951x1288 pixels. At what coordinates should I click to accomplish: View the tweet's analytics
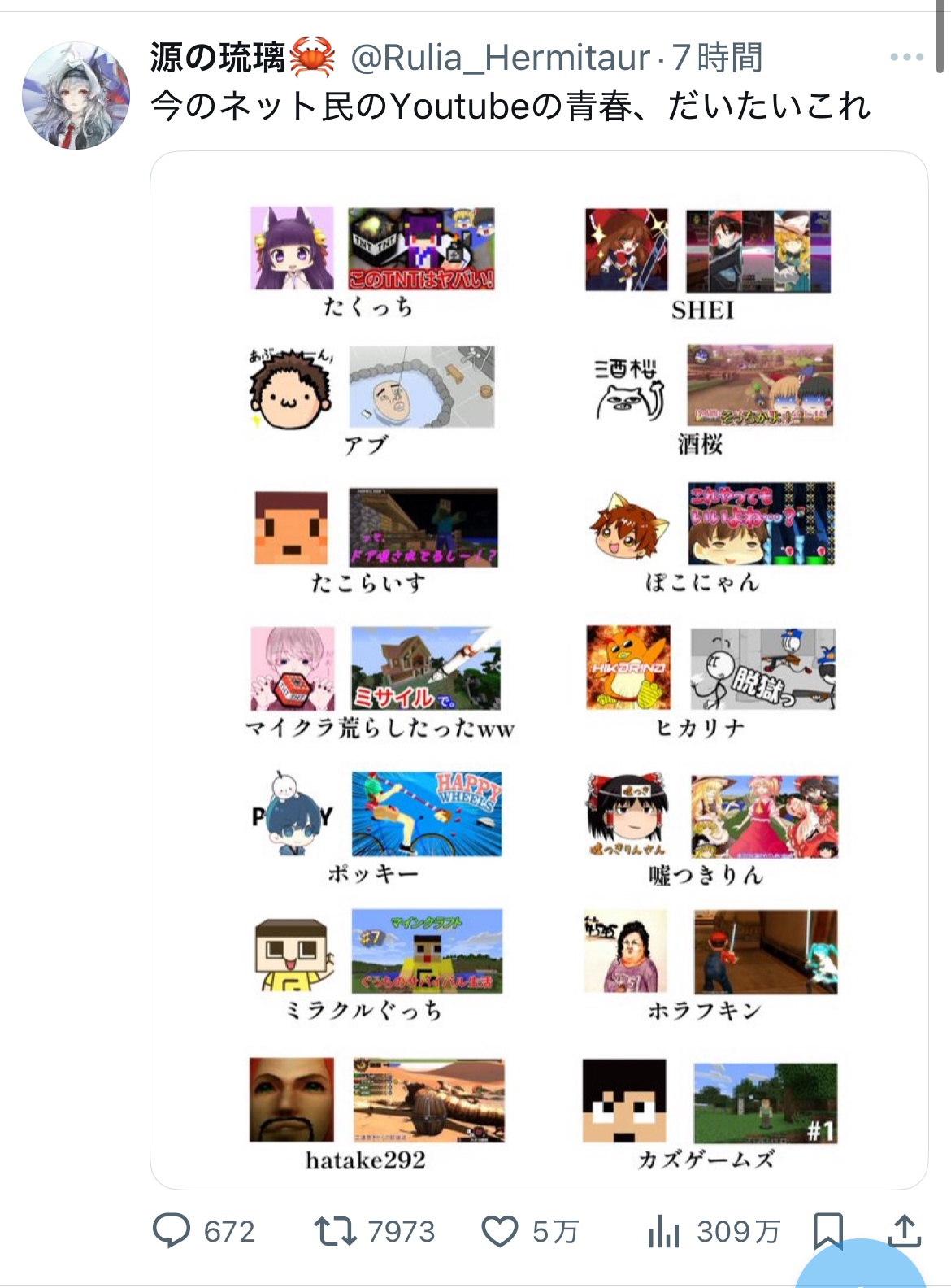(x=664, y=1230)
